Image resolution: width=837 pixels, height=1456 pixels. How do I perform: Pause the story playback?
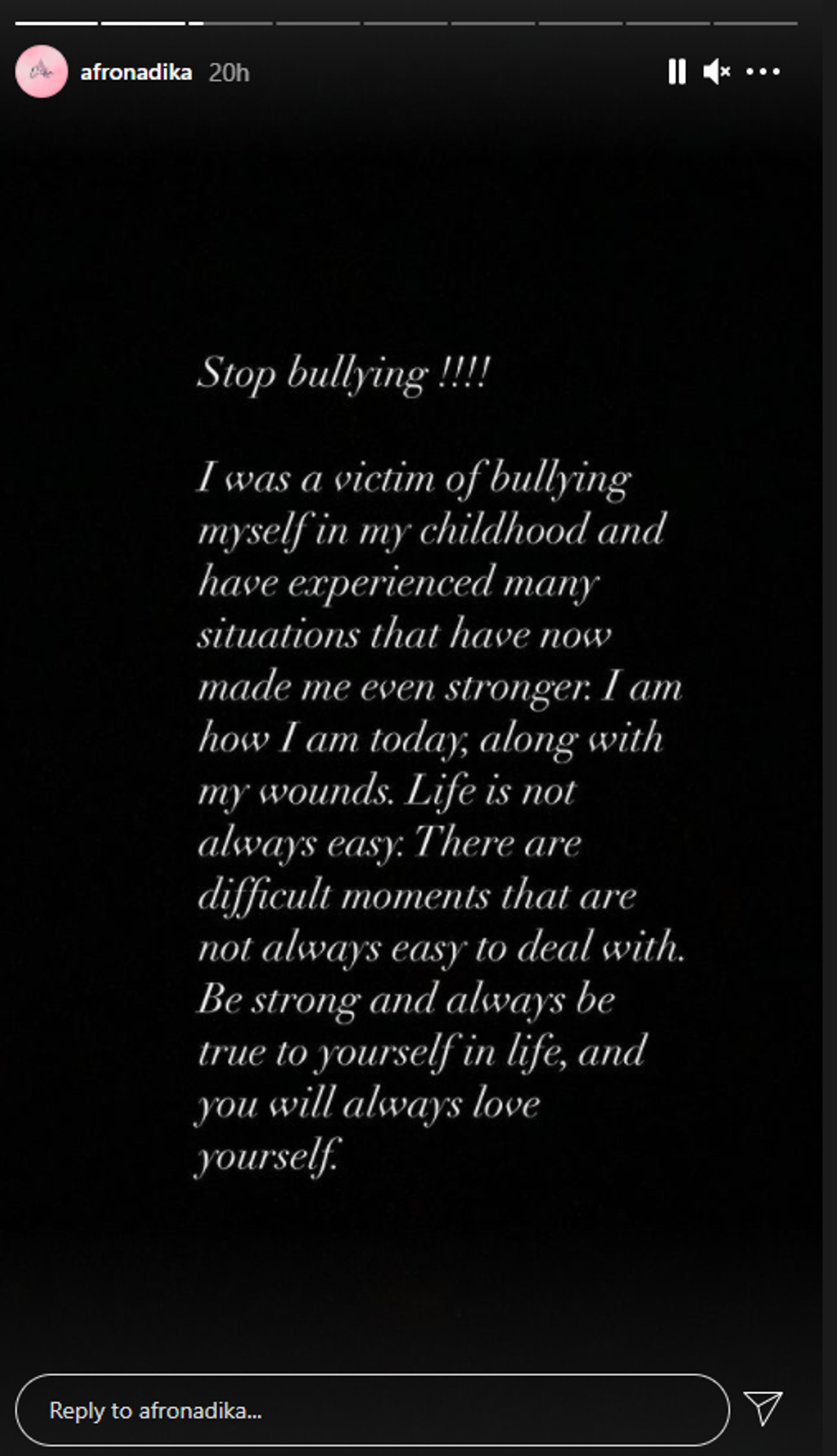[x=676, y=72]
